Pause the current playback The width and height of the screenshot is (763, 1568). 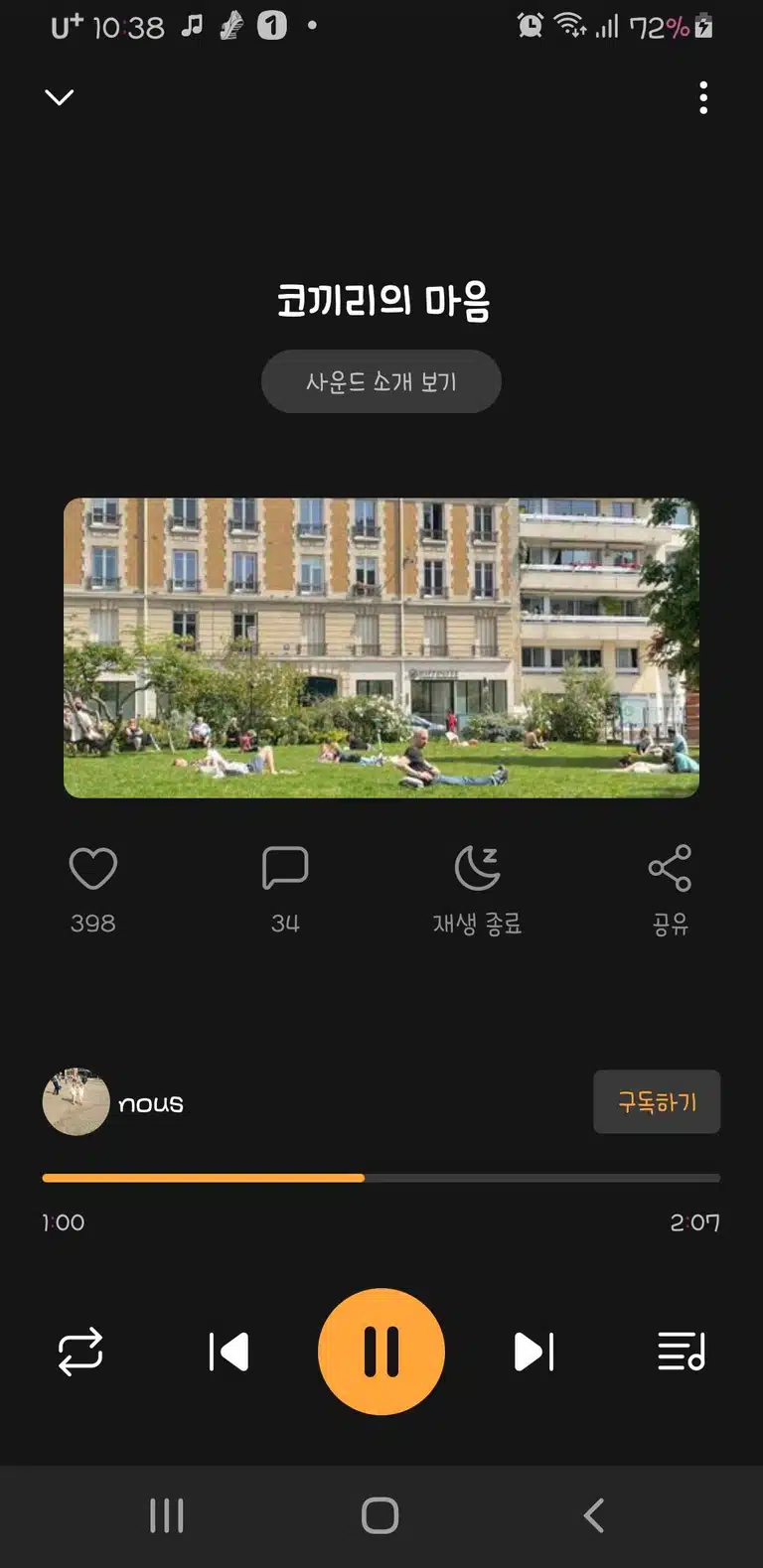point(381,1352)
